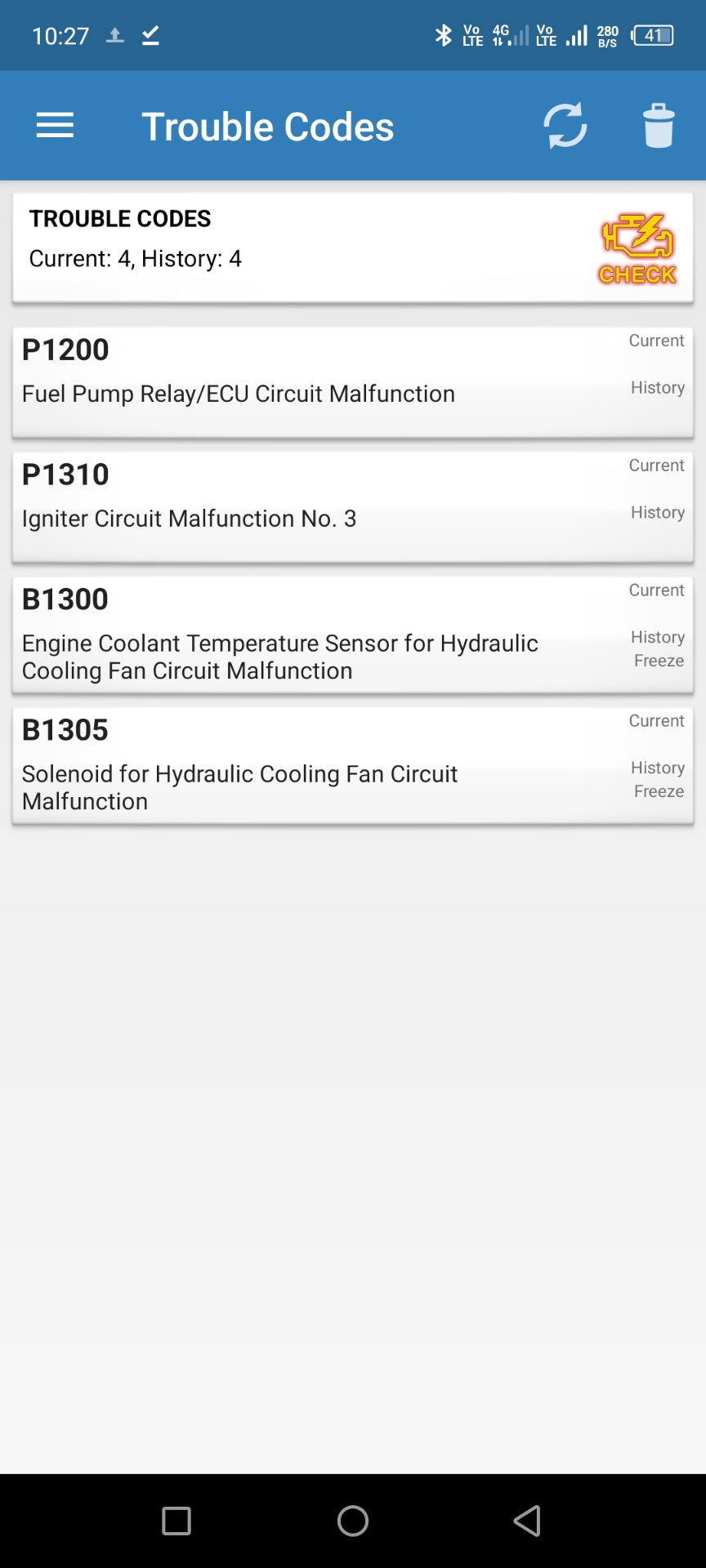
Task: Open the hamburger navigation menu
Action: (x=55, y=126)
